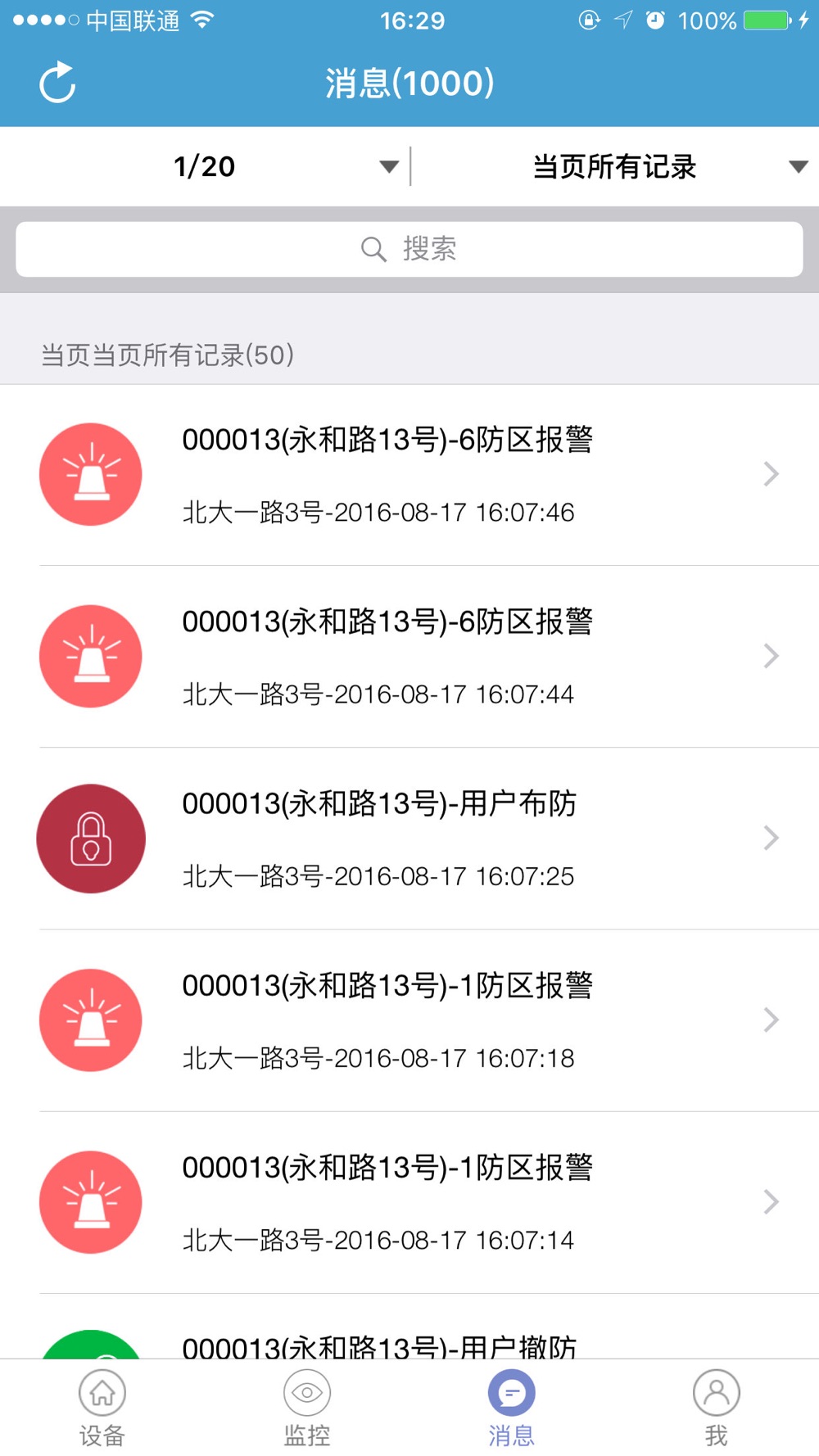Go to the 我 profile tab

tap(717, 1409)
